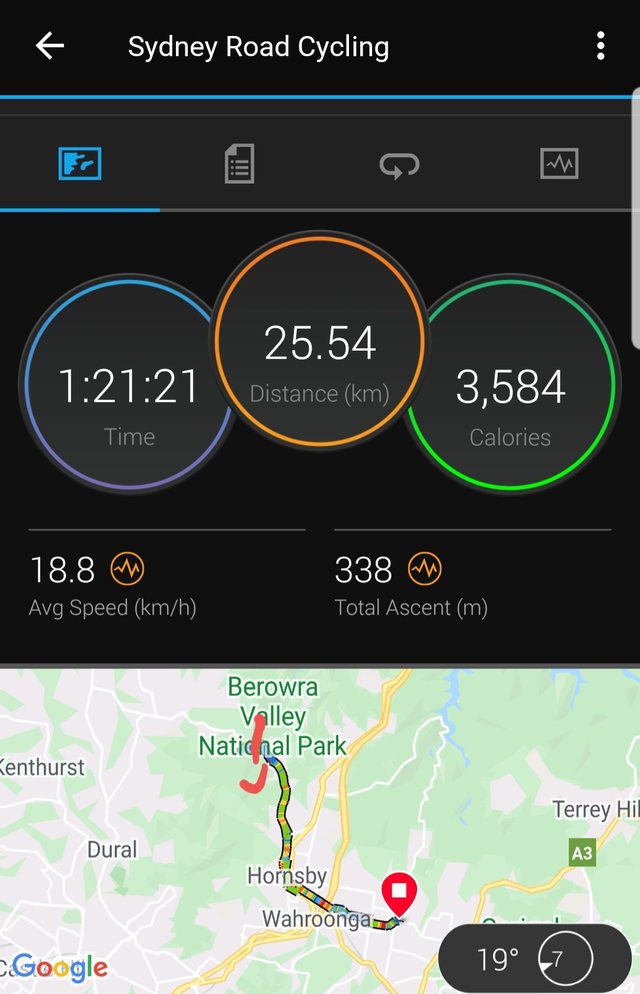The width and height of the screenshot is (640, 994).
Task: Open the three-dot overflow menu
Action: click(600, 46)
